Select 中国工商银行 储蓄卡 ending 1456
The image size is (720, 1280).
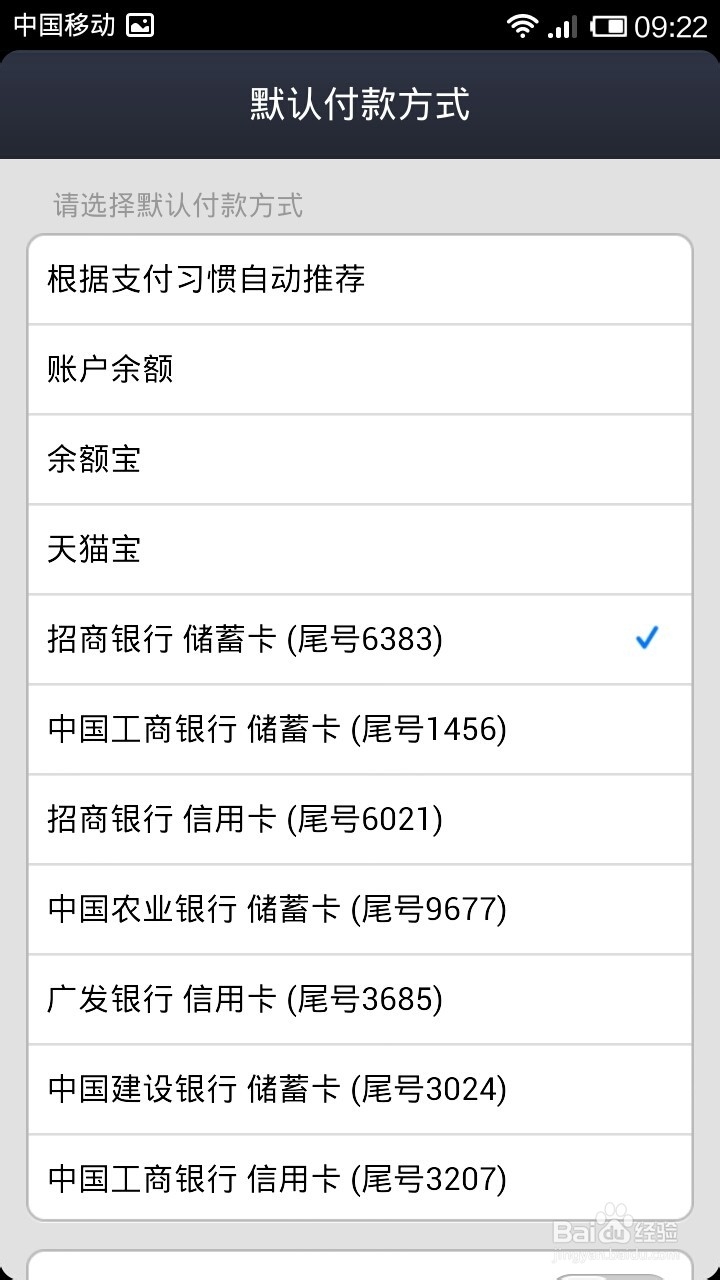click(360, 729)
